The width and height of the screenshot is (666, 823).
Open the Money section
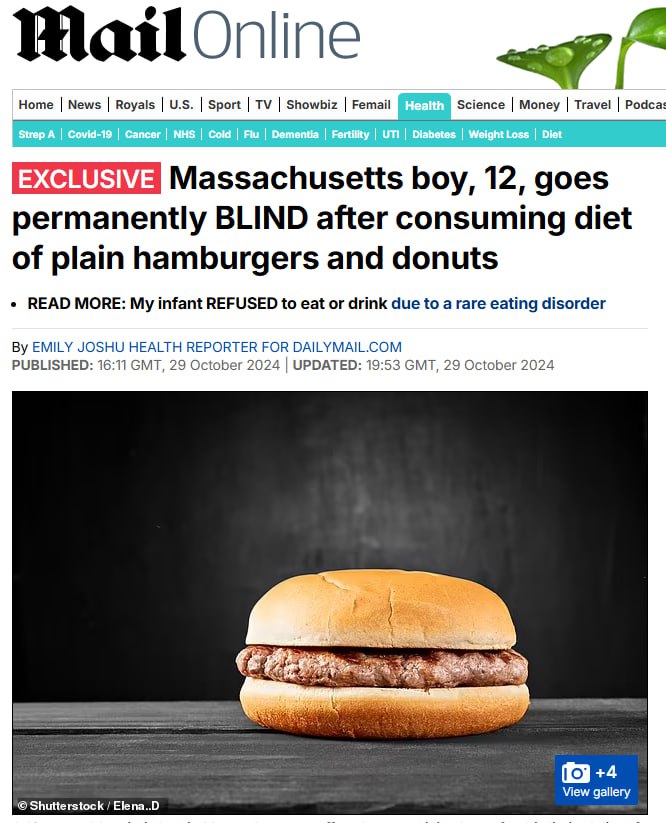coord(539,105)
